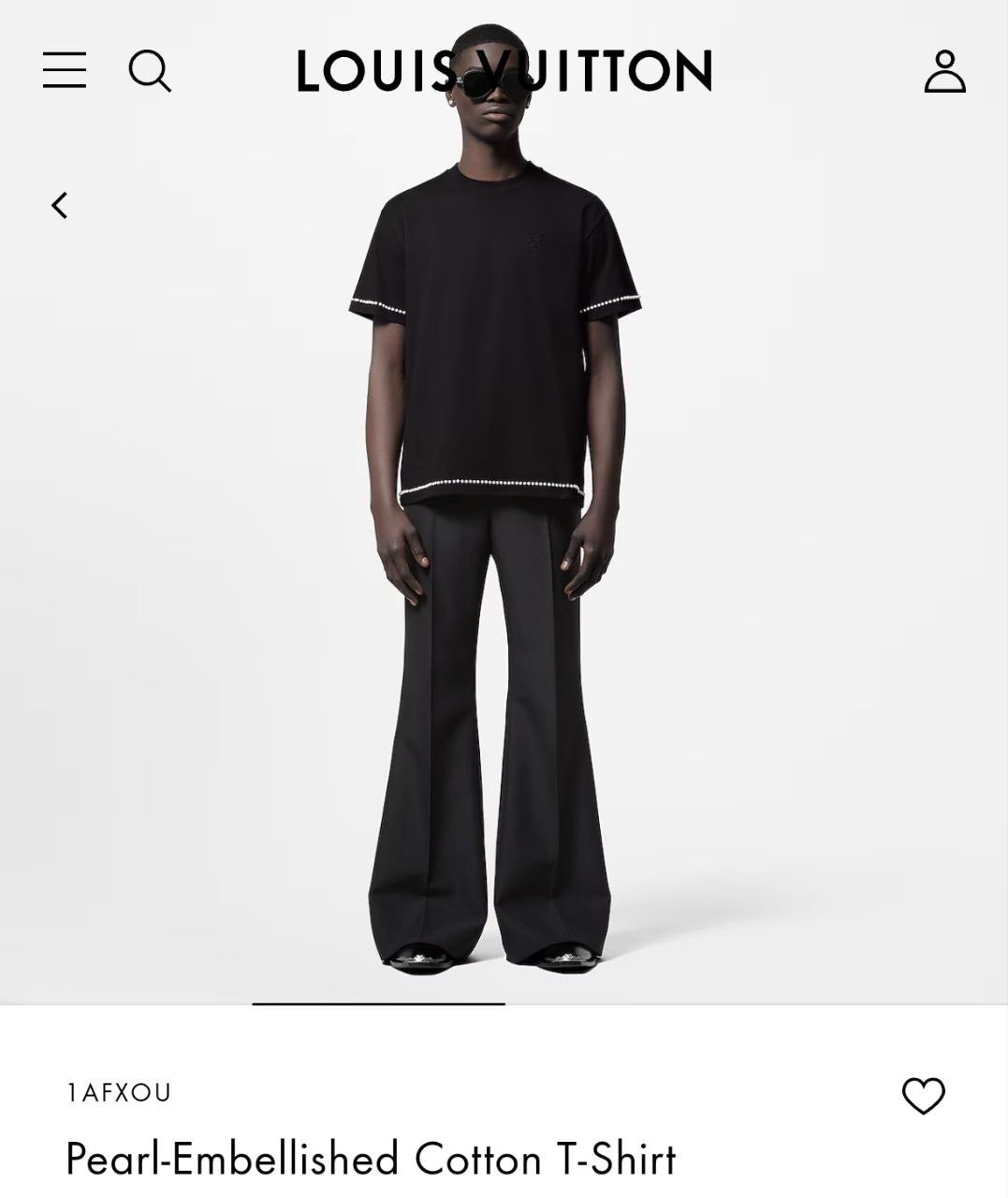Go back with the left arrow
This screenshot has height=1198, width=1008.
pyautogui.click(x=60, y=205)
